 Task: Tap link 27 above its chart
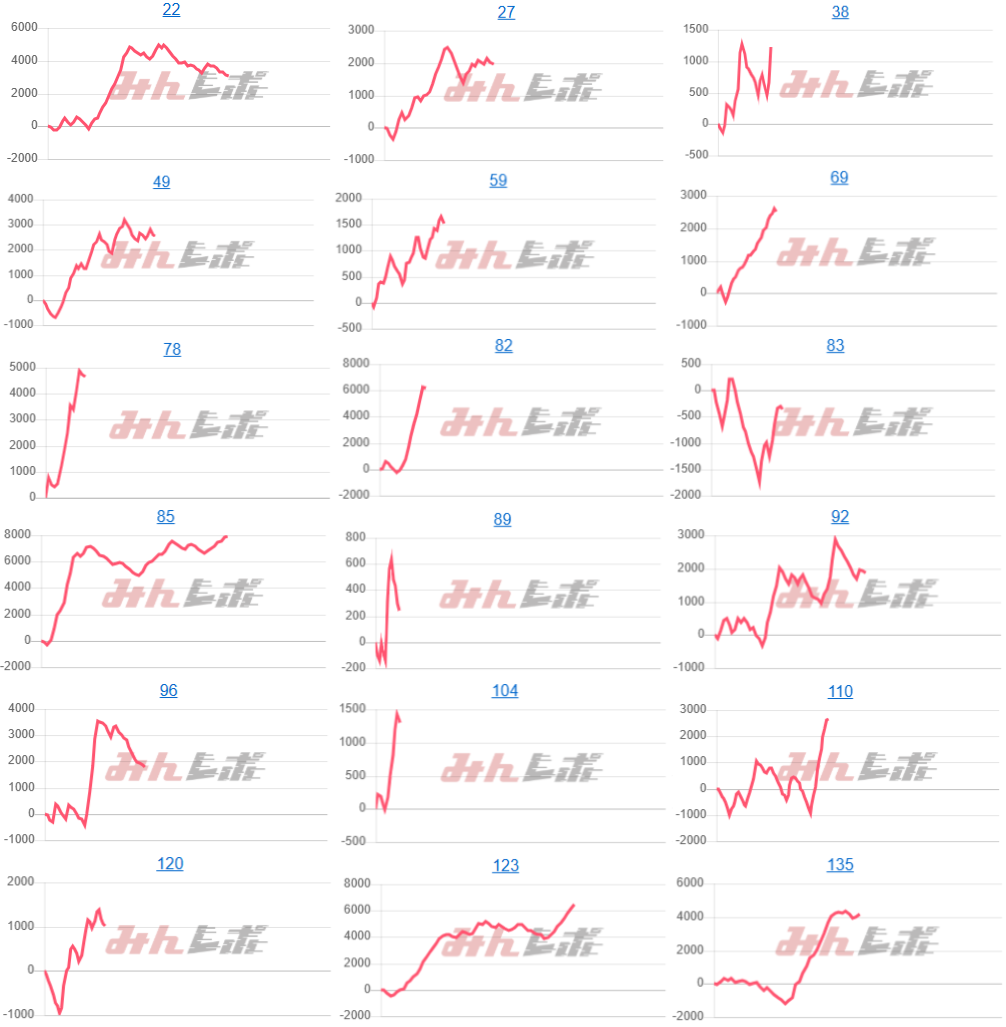coord(506,12)
